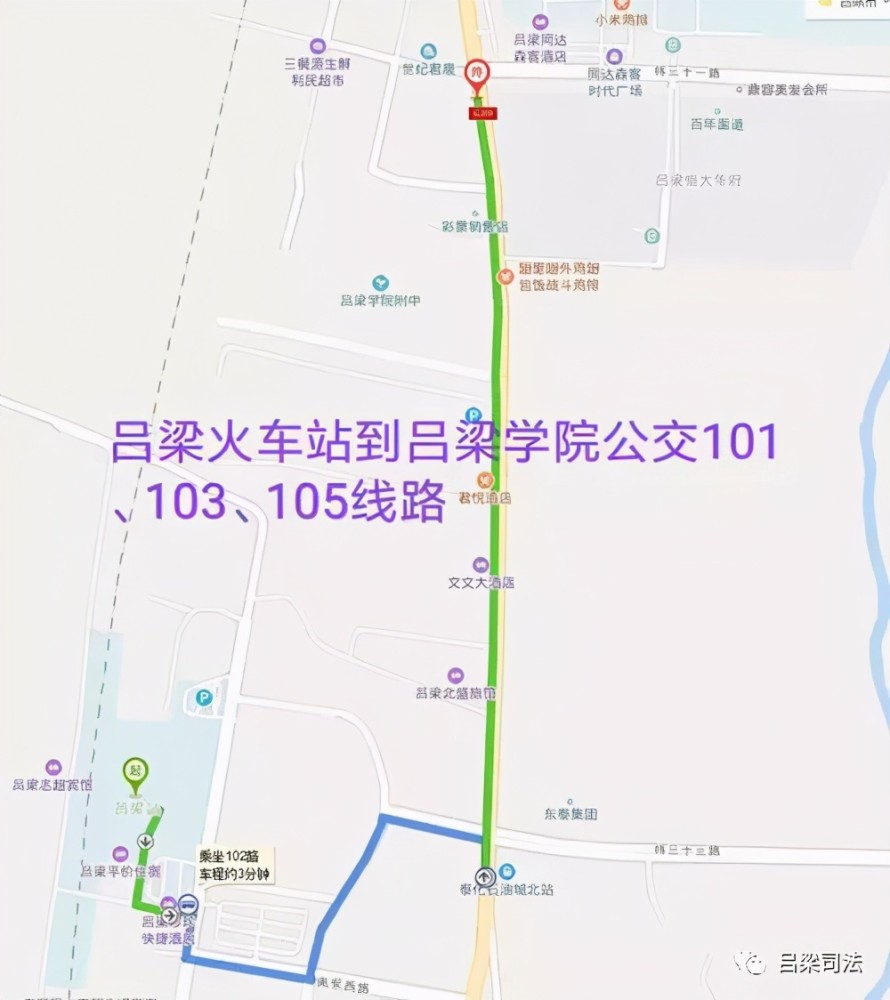Click the blue bus stop icon near 吕梁快捷酒店

188,905
